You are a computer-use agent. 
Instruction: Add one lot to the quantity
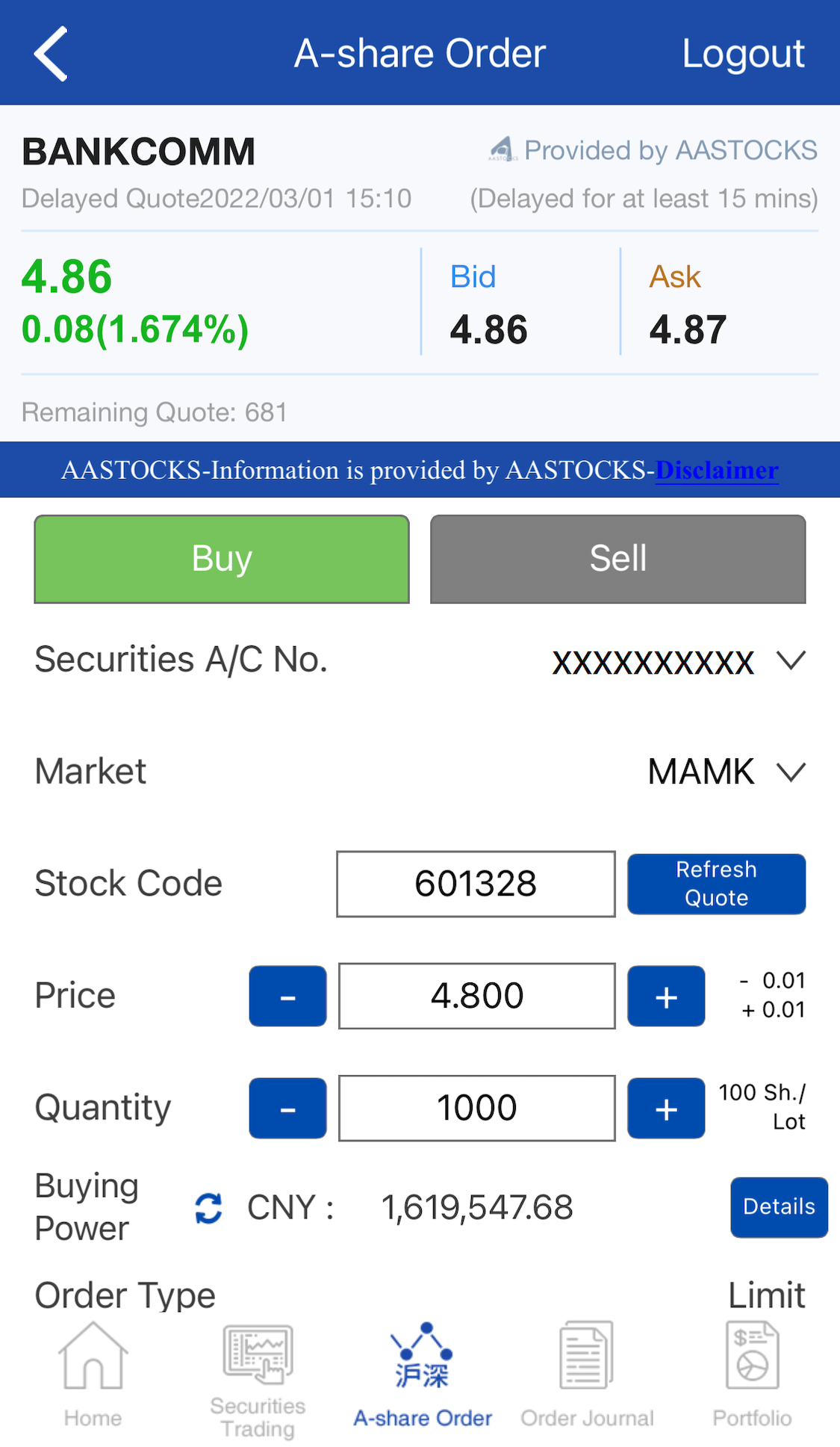coord(666,1108)
